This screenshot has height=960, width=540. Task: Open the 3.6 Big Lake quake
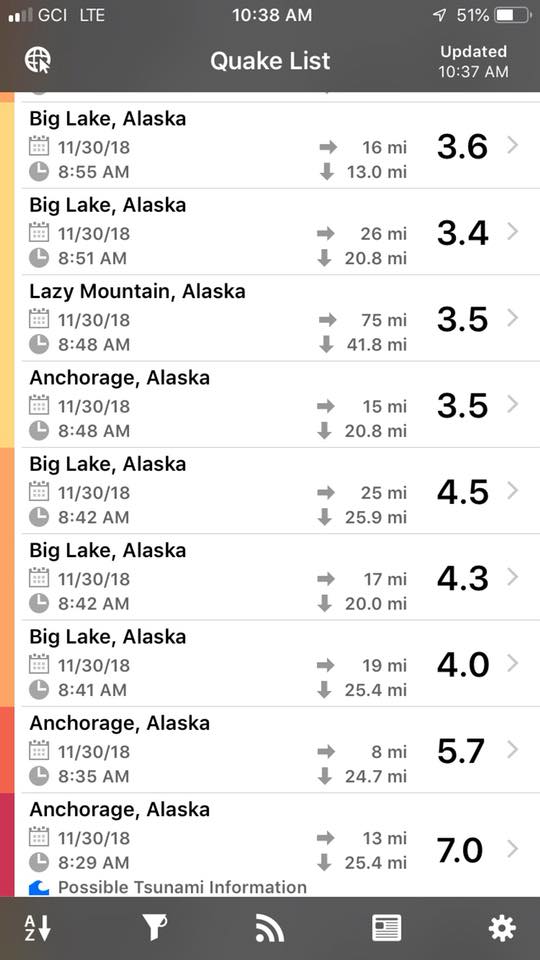click(x=277, y=146)
